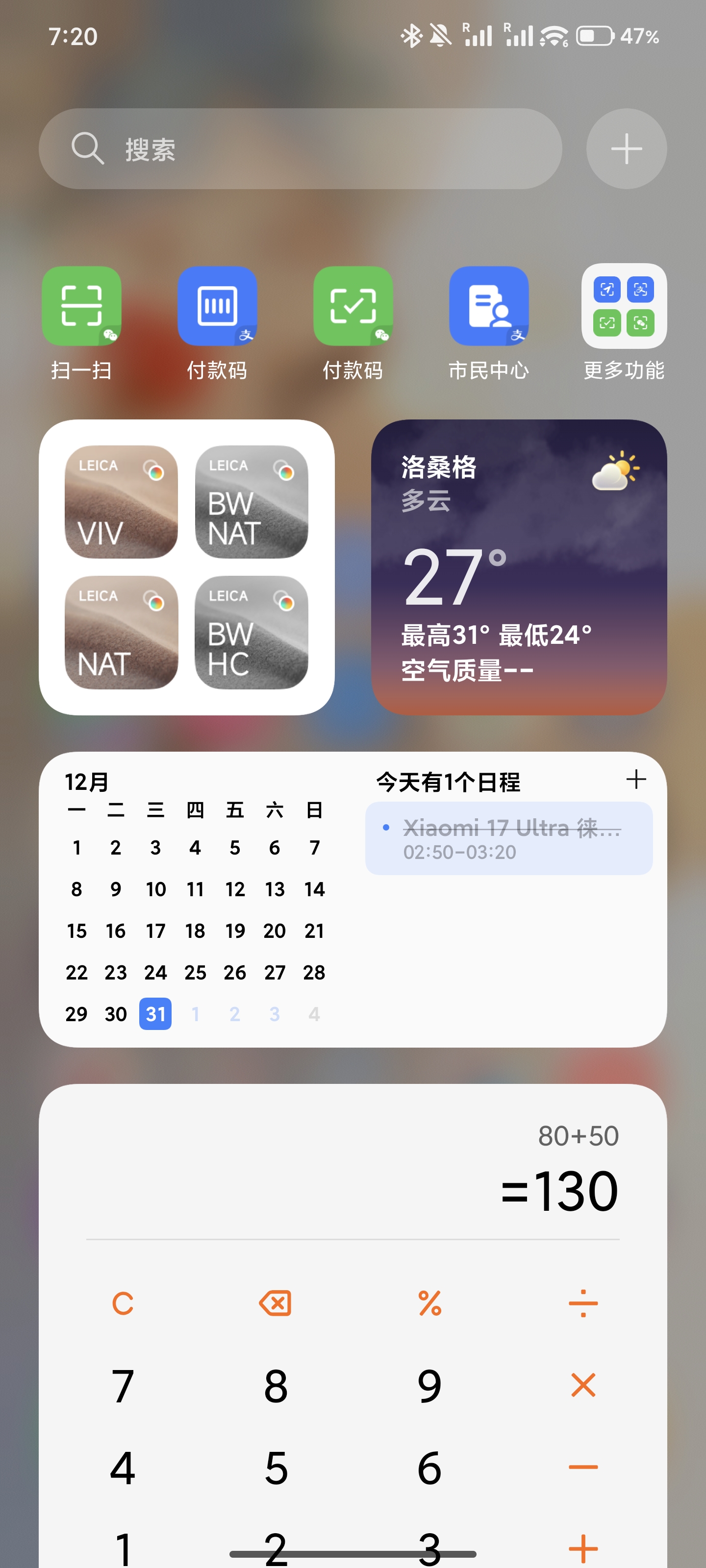Tap the multiply key on calculator
Viewport: 706px width, 1568px height.
(x=583, y=1385)
